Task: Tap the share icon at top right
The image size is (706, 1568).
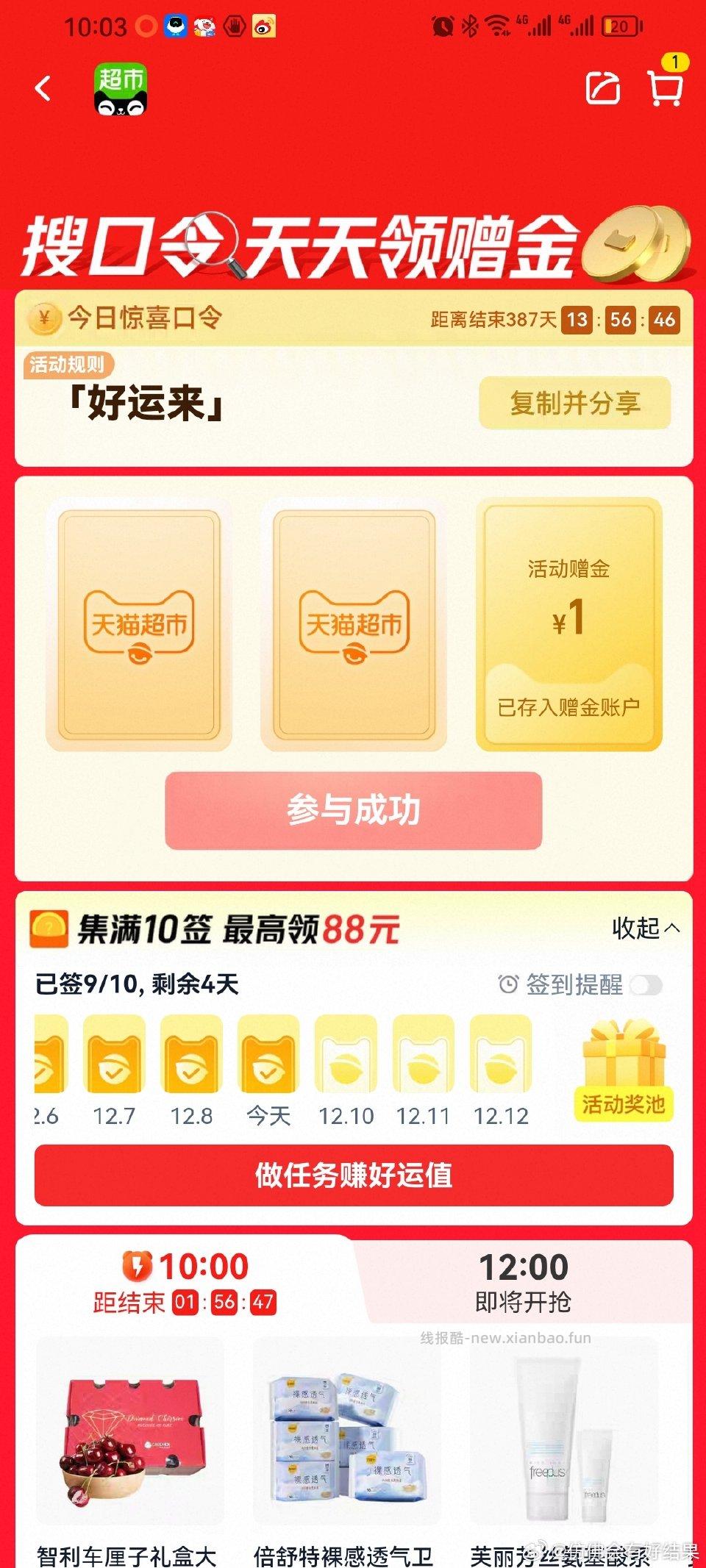Action: (605, 87)
